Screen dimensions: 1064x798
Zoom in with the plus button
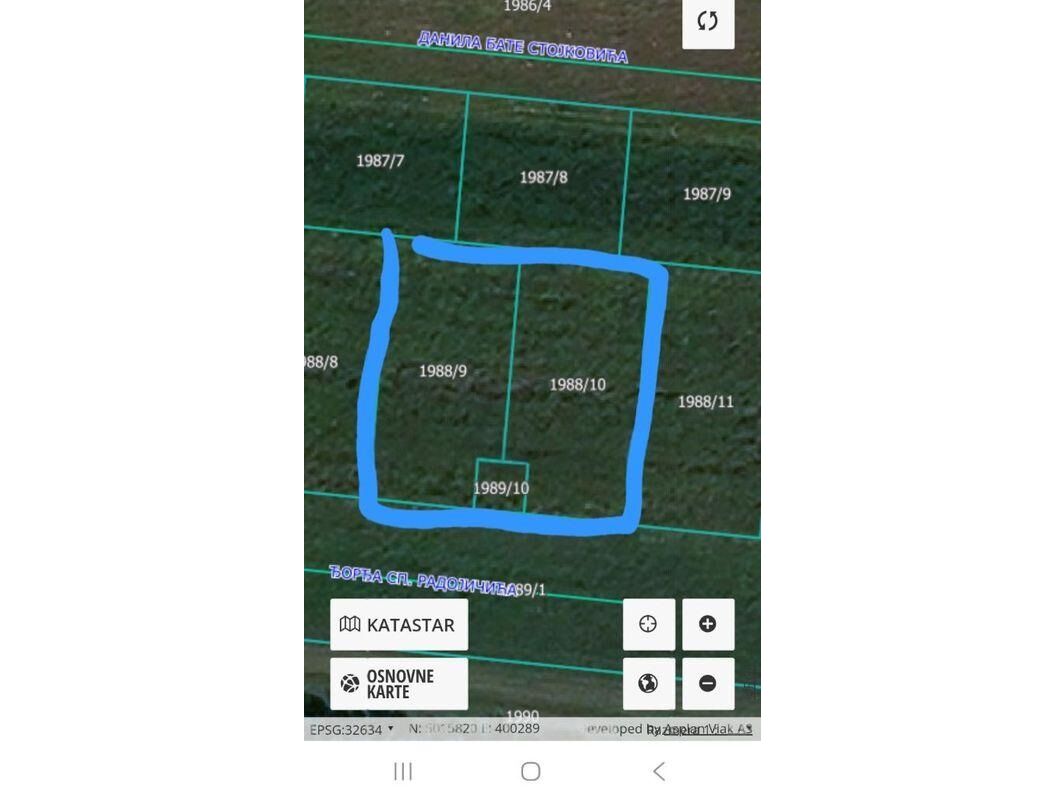(708, 625)
